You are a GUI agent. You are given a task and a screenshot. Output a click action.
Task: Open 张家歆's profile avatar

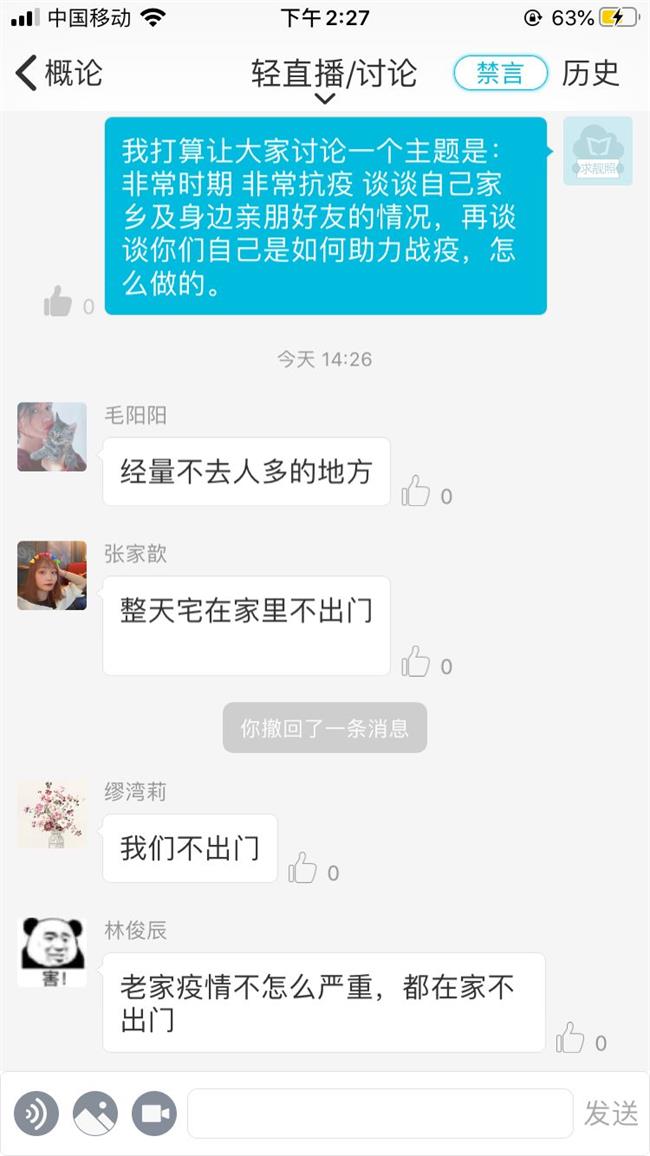tap(52, 576)
